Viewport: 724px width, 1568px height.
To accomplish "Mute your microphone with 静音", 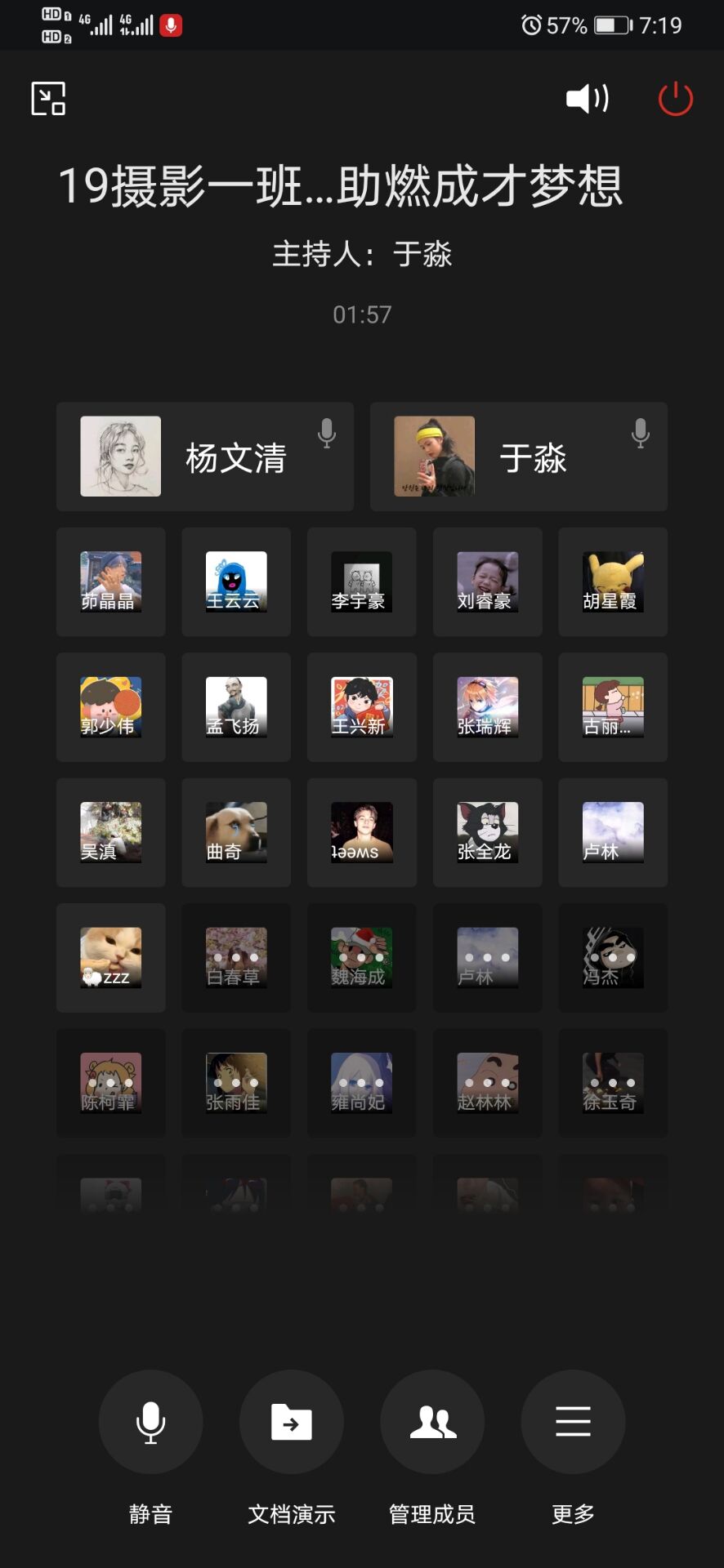I will [150, 1422].
